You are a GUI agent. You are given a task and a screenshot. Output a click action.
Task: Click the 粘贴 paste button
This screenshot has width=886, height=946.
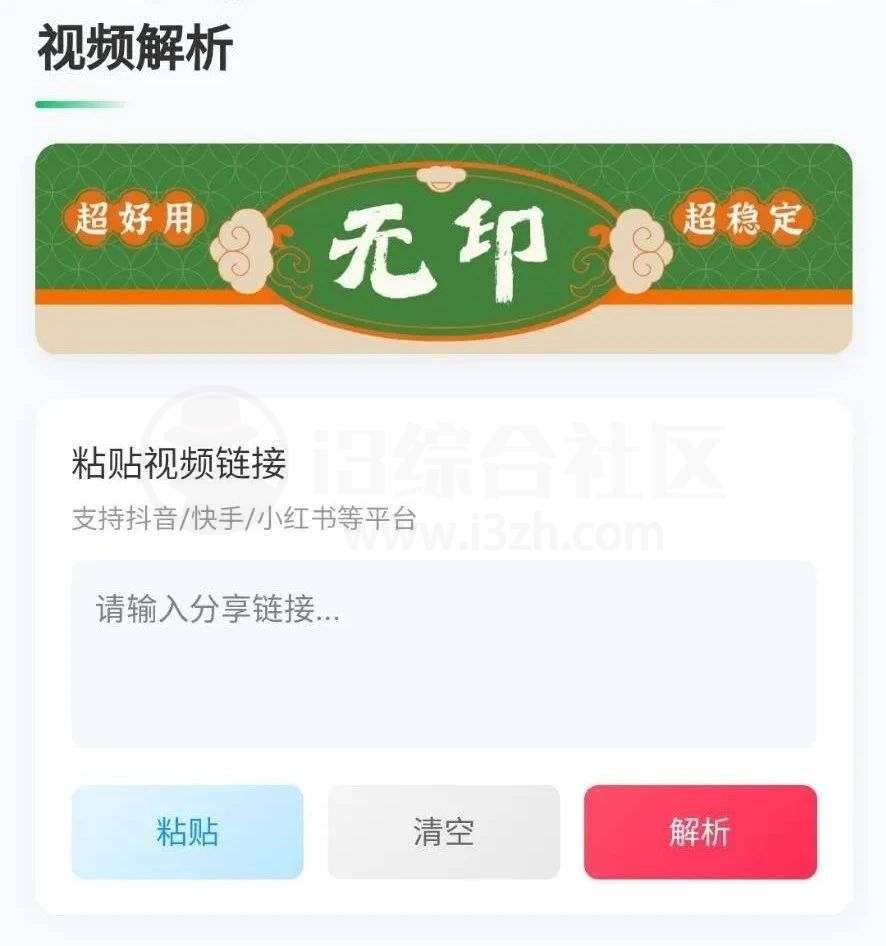186,831
